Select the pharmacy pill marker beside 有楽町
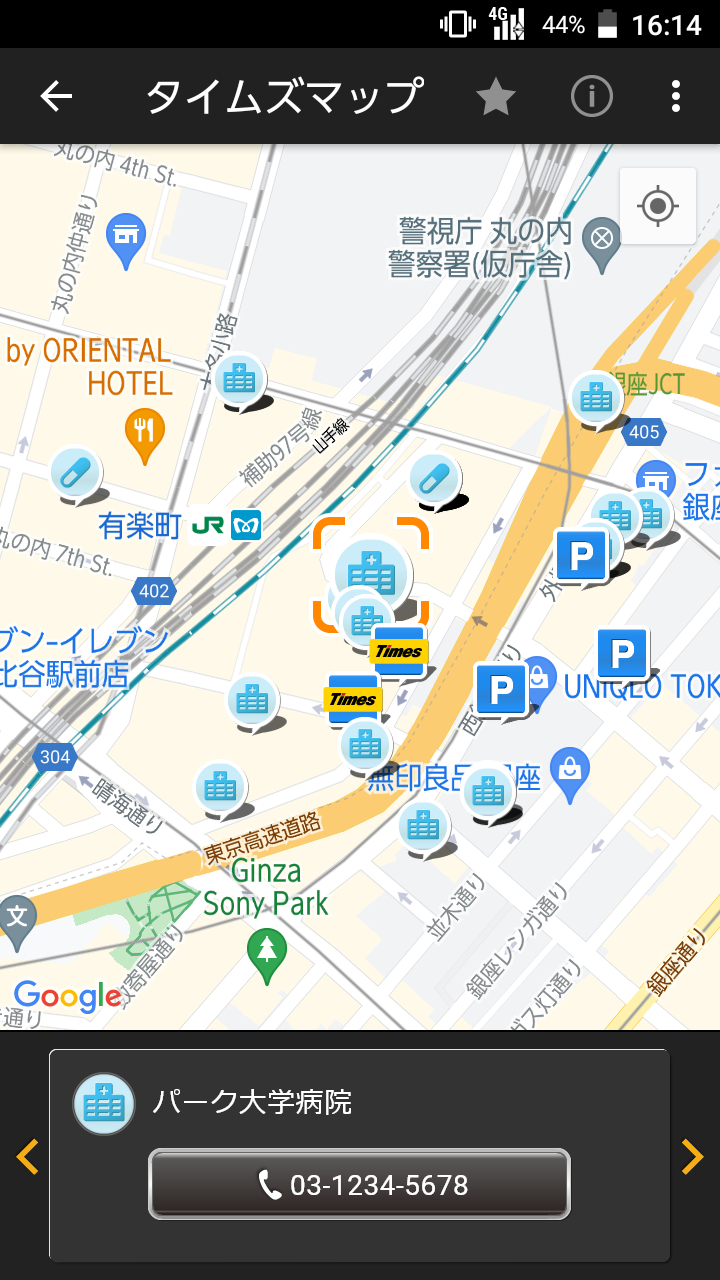 coord(76,472)
